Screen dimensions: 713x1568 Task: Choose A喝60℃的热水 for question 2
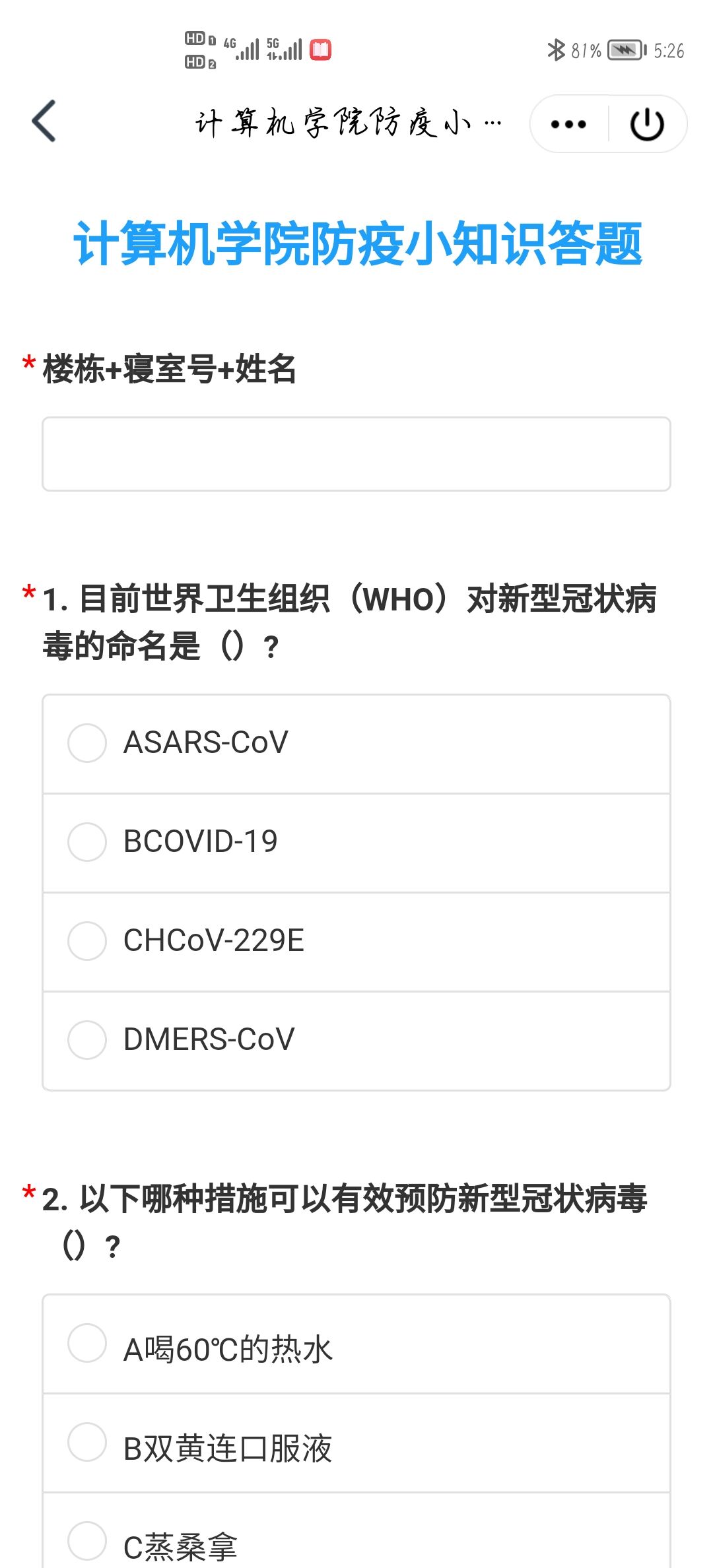pyautogui.click(x=87, y=1344)
